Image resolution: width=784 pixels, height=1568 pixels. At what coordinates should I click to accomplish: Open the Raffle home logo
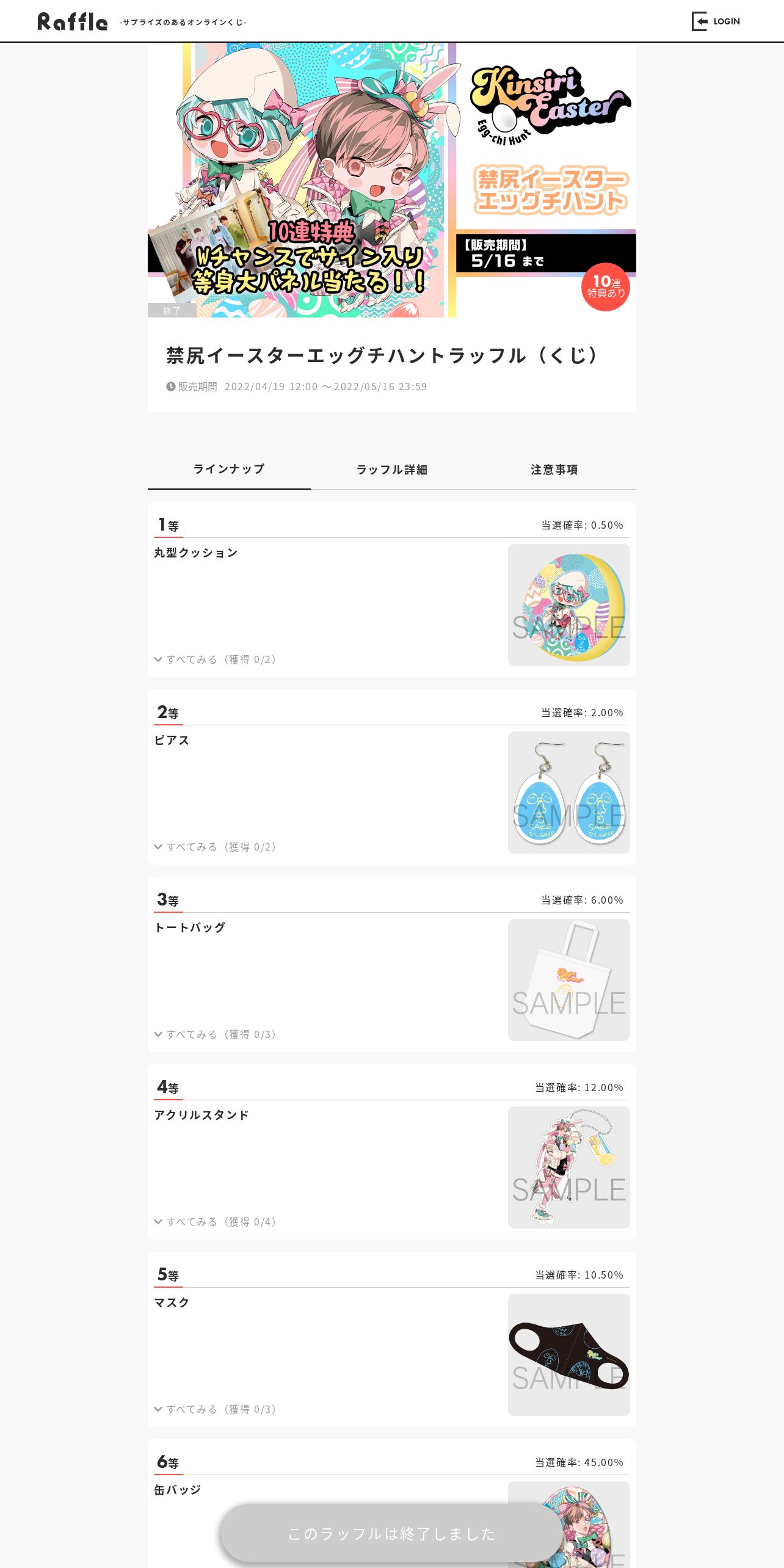73,22
